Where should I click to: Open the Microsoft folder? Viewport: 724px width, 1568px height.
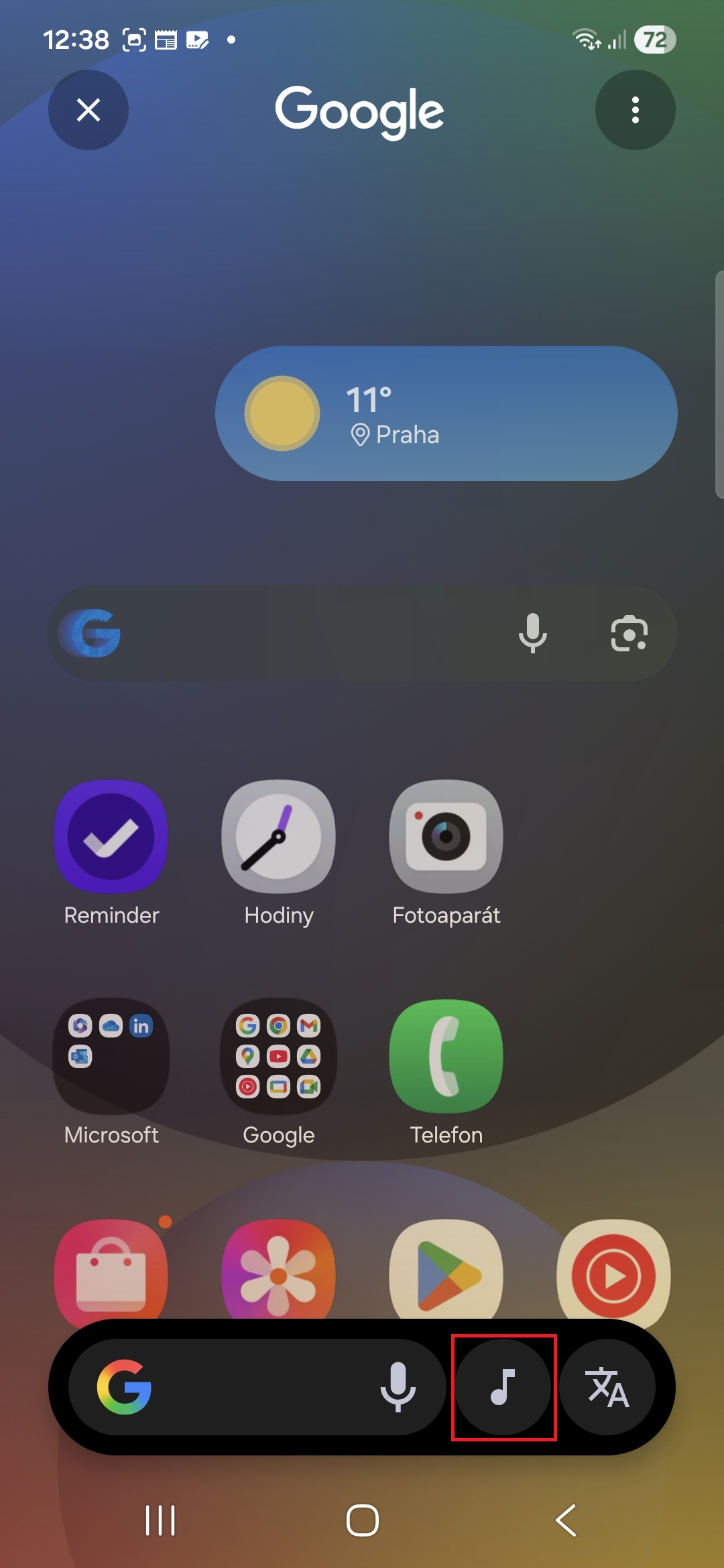coord(111,1056)
